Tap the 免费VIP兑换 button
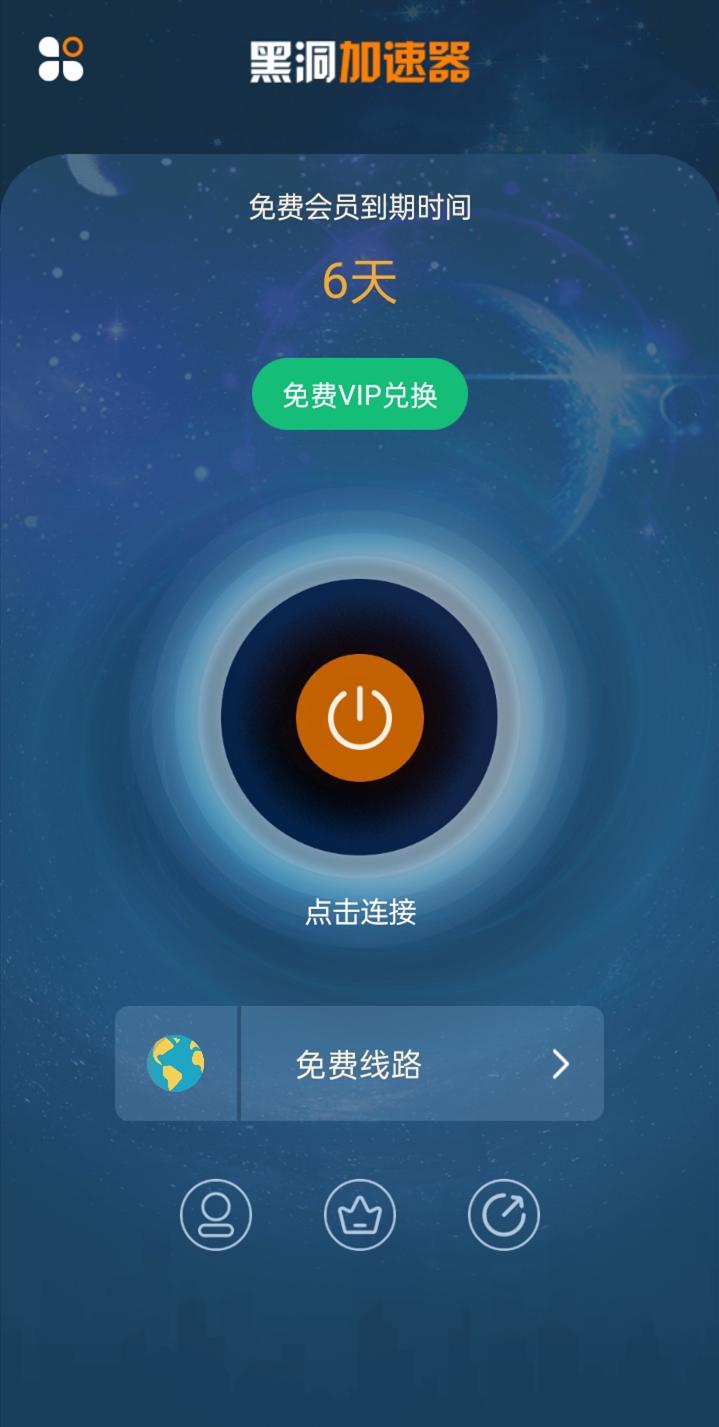Viewport: 719px width, 1427px height. click(x=359, y=395)
